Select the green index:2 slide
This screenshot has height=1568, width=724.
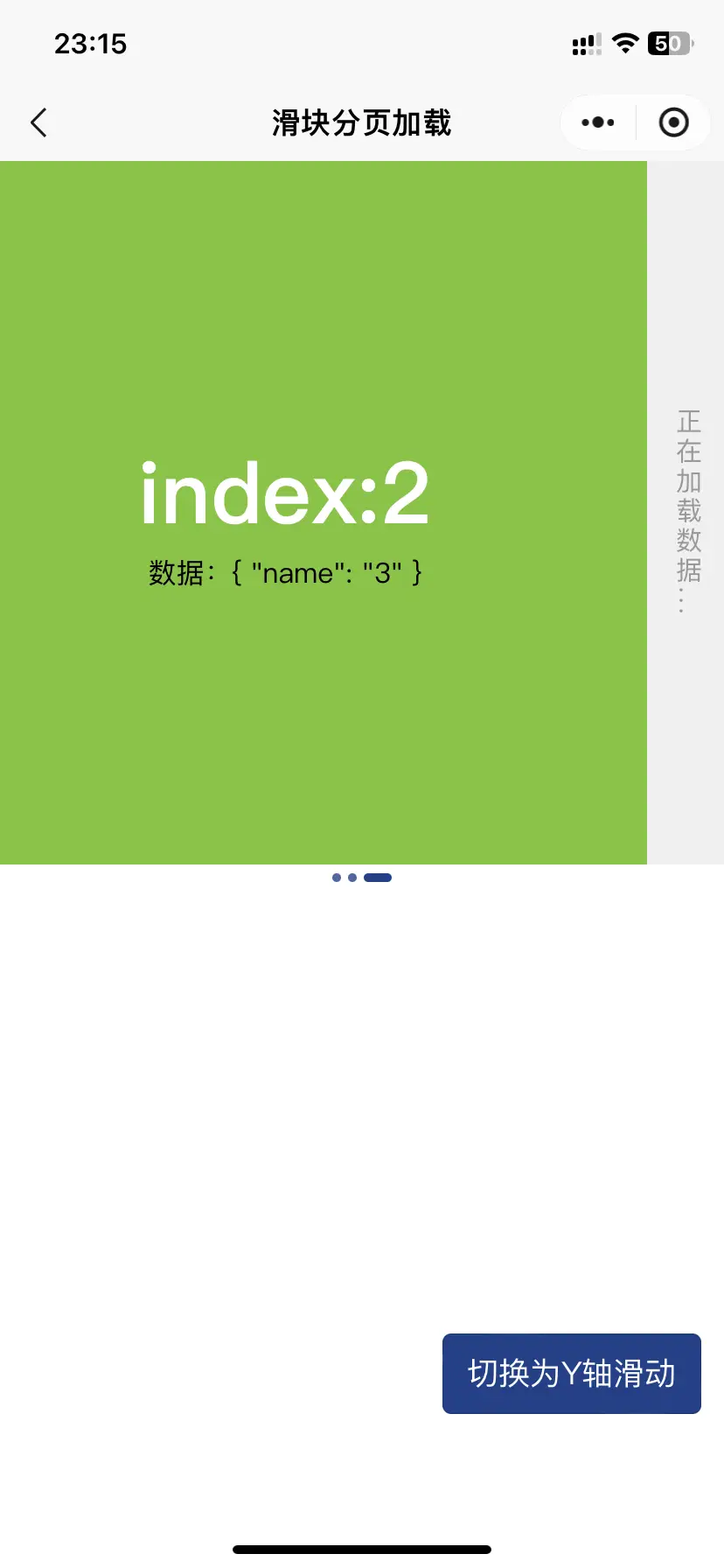(x=324, y=513)
